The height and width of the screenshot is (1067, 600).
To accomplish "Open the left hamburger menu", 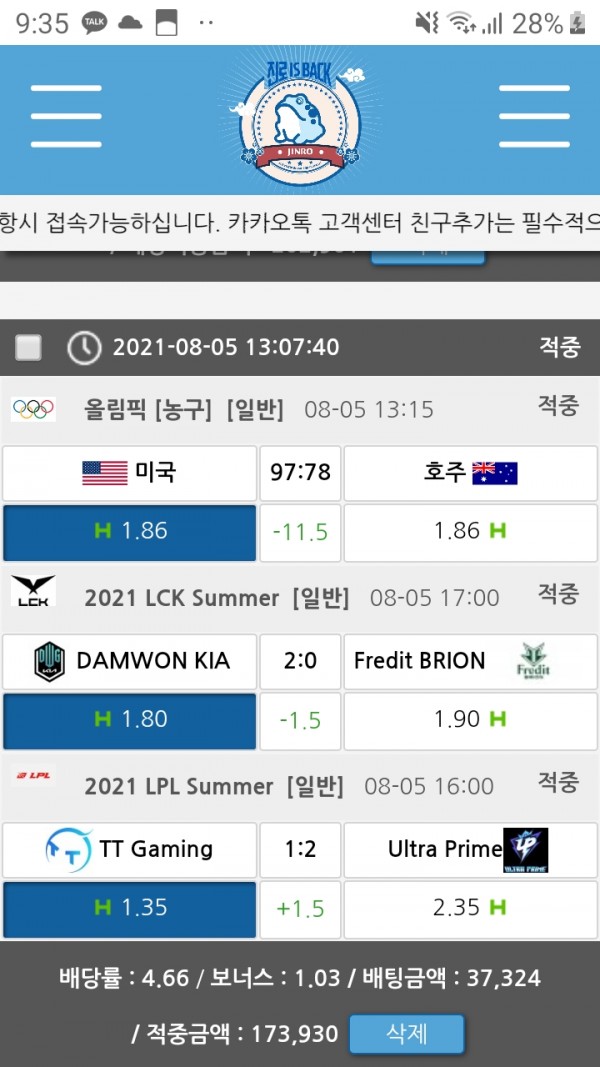I will 65,117.
